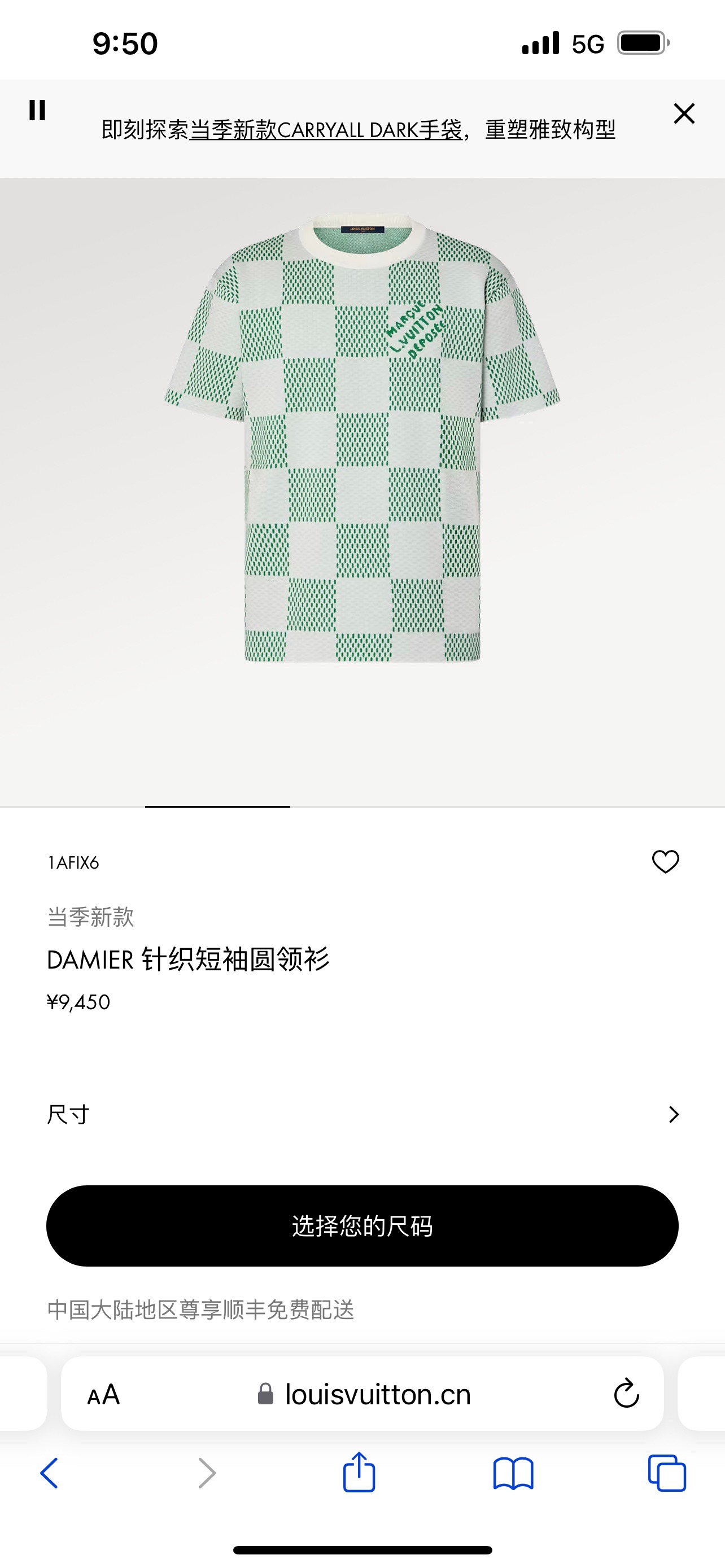
Task: Share this product page
Action: (359, 1473)
